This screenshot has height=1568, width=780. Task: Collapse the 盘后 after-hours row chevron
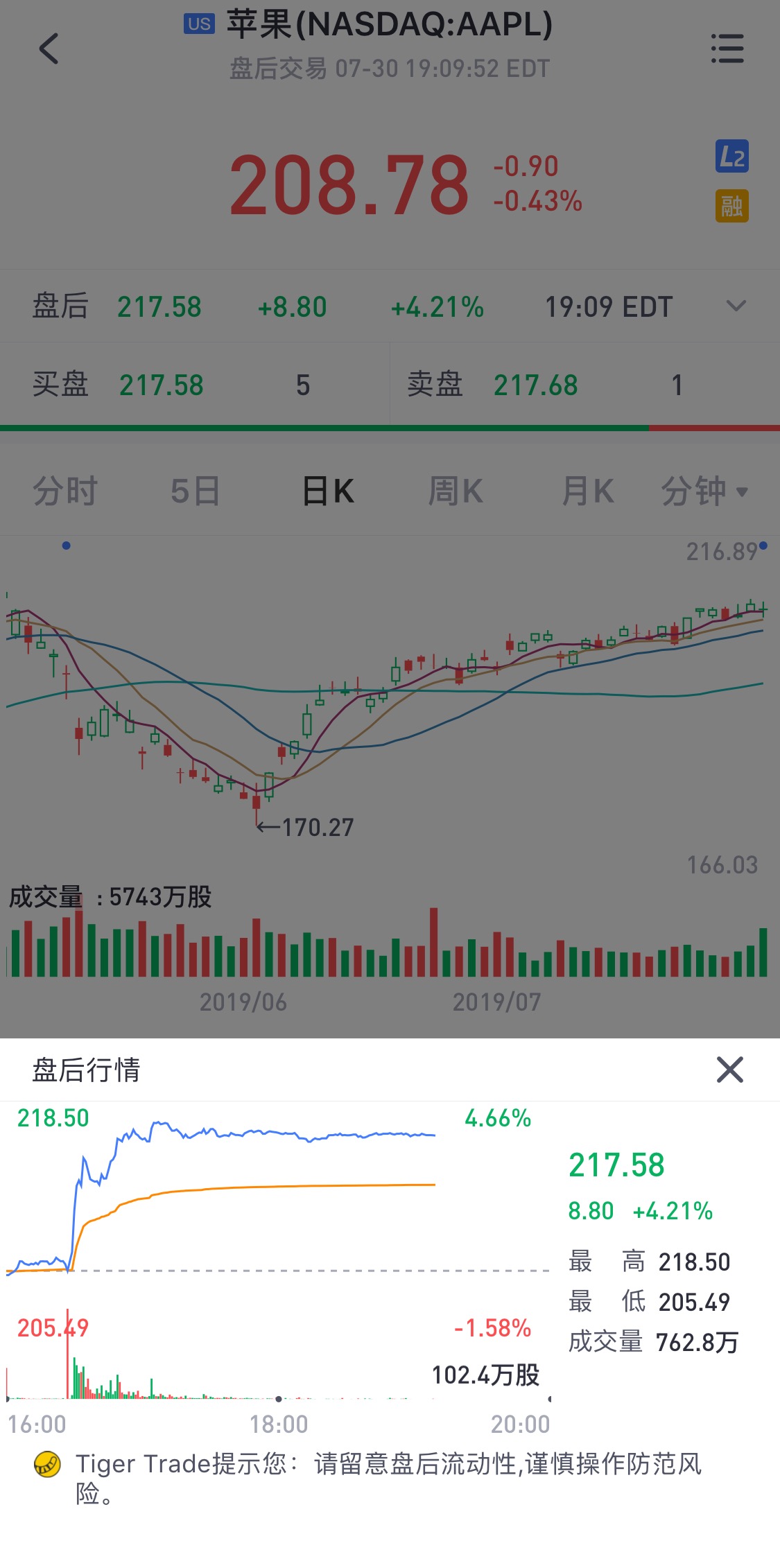pyautogui.click(x=736, y=306)
